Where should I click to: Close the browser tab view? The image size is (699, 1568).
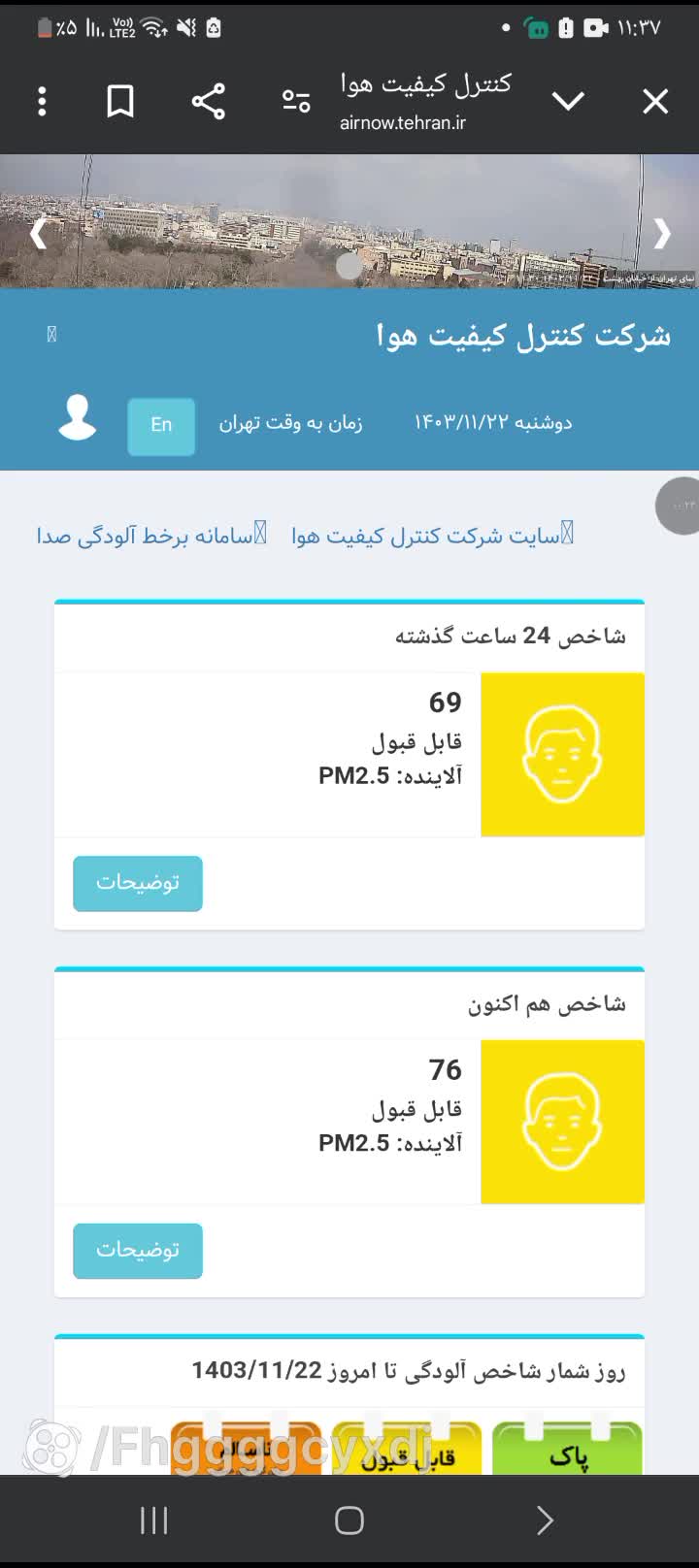point(655,101)
